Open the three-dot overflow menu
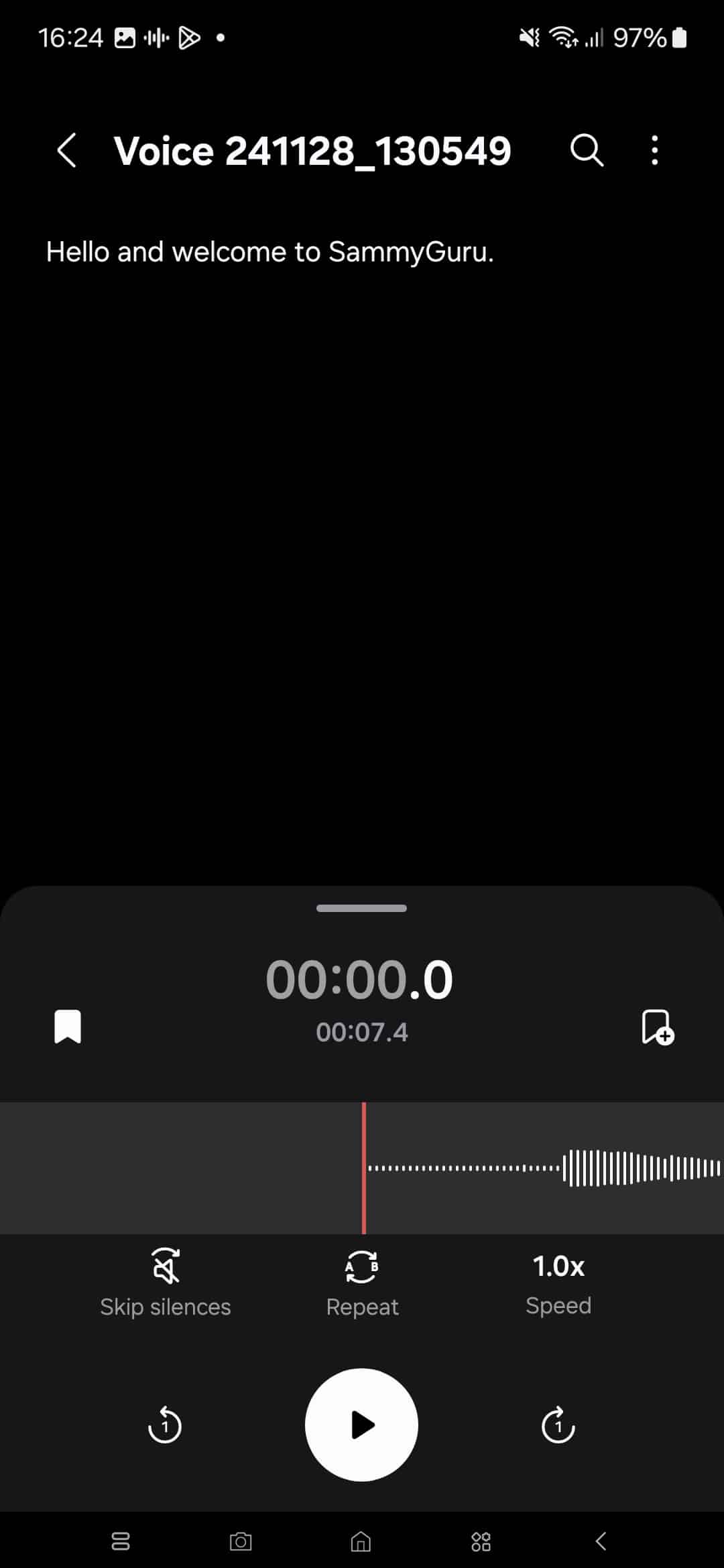 tap(655, 150)
